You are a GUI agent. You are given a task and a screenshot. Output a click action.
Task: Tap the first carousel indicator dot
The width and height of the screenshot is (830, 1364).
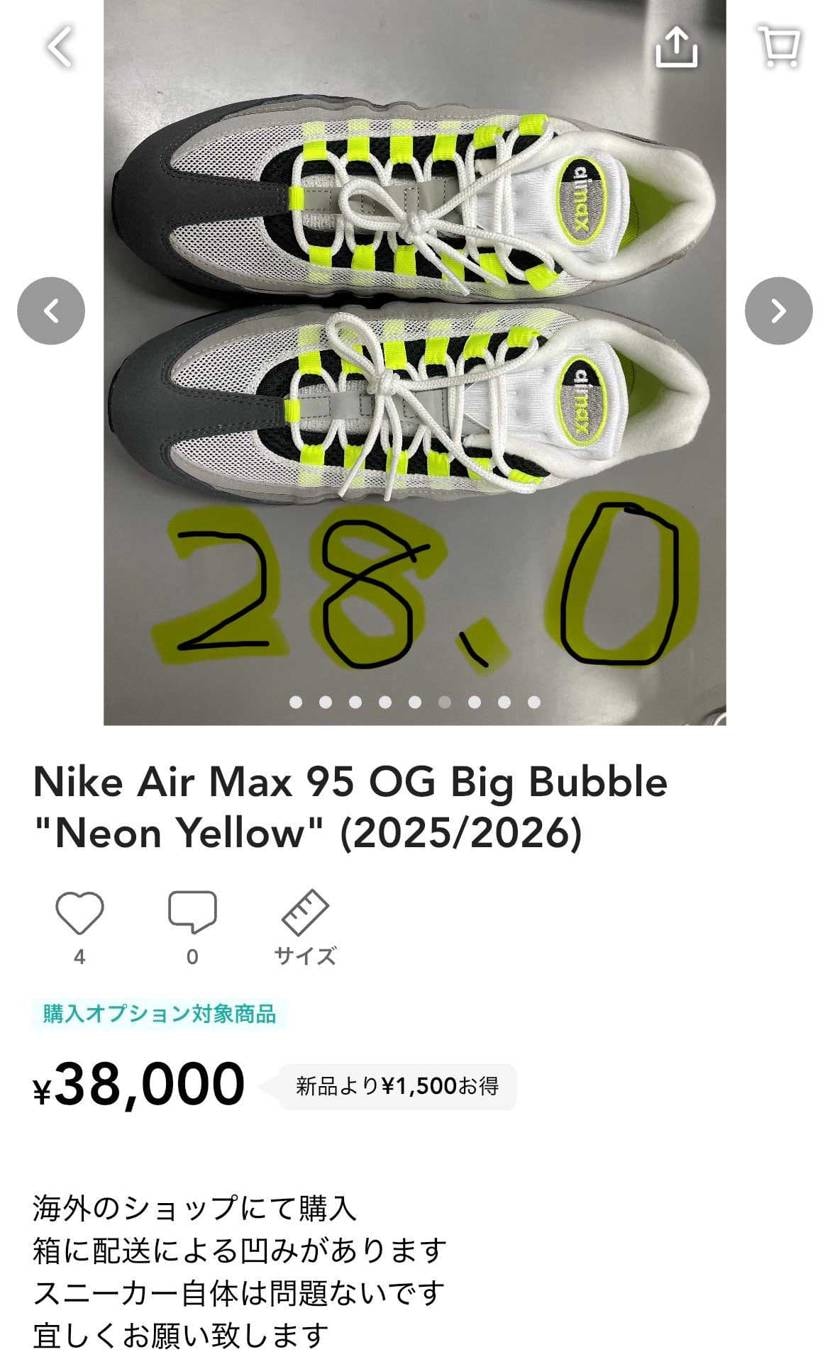pyautogui.click(x=296, y=702)
